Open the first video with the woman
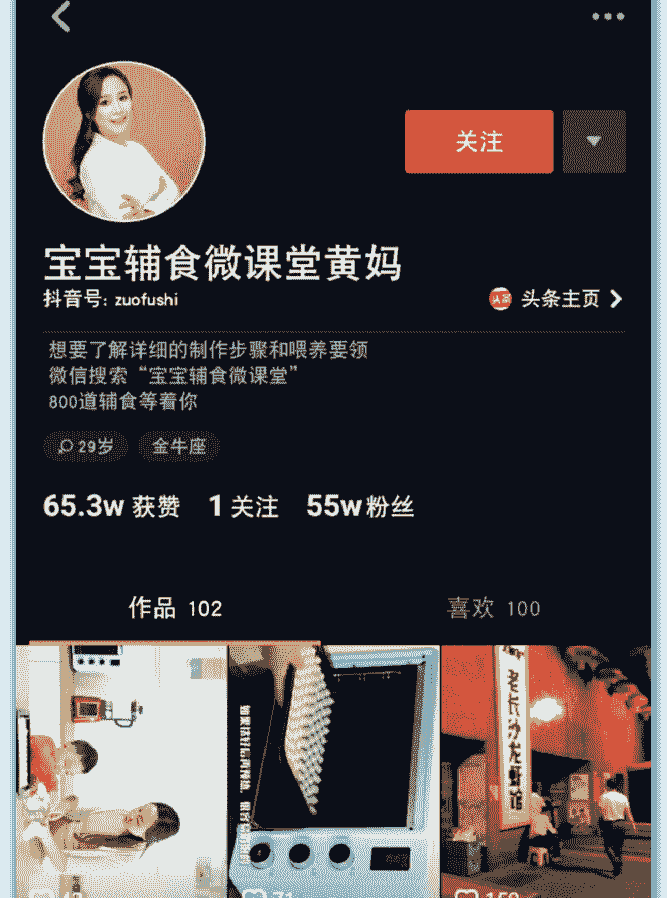 pos(121,770)
